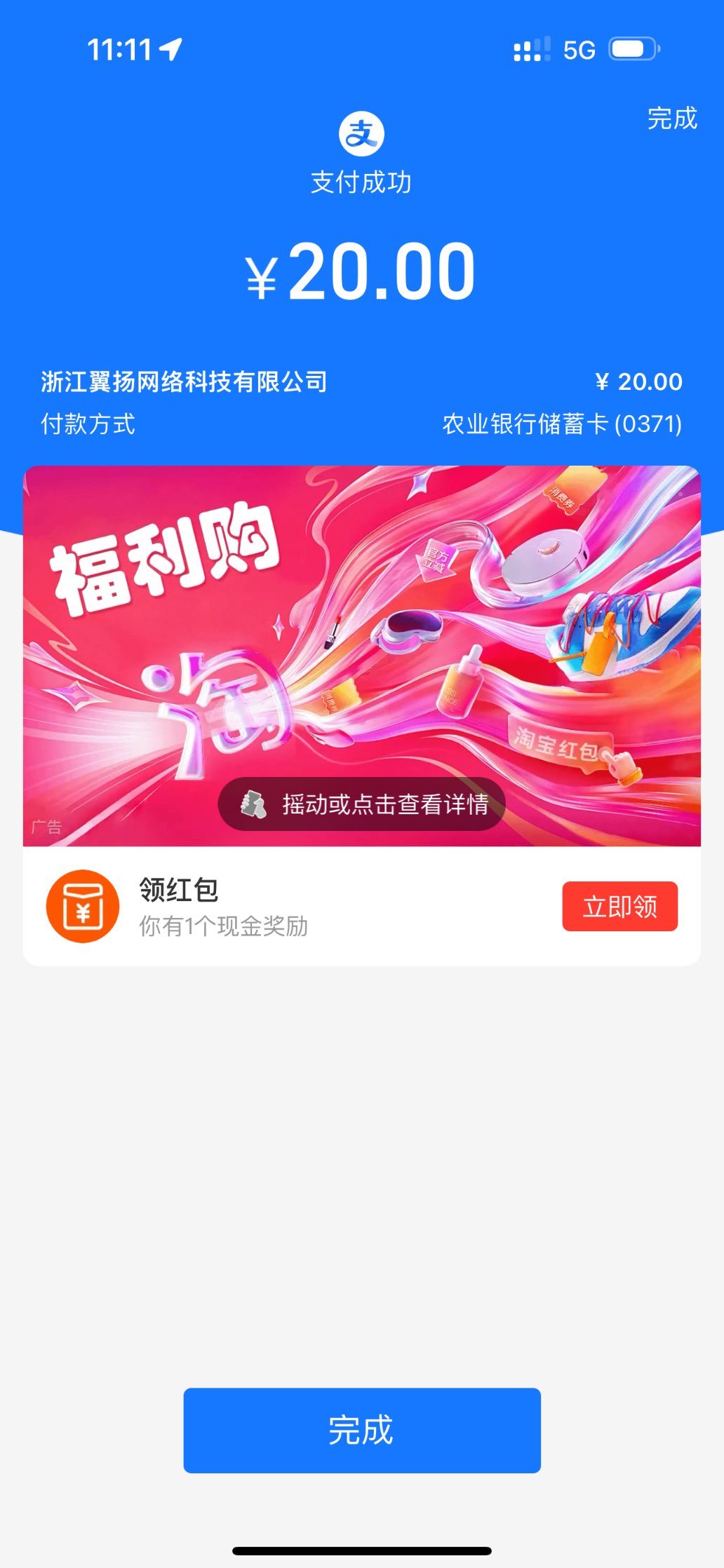Claim the red packet with 立即领
Screen dimensions: 724x1568
coord(619,906)
